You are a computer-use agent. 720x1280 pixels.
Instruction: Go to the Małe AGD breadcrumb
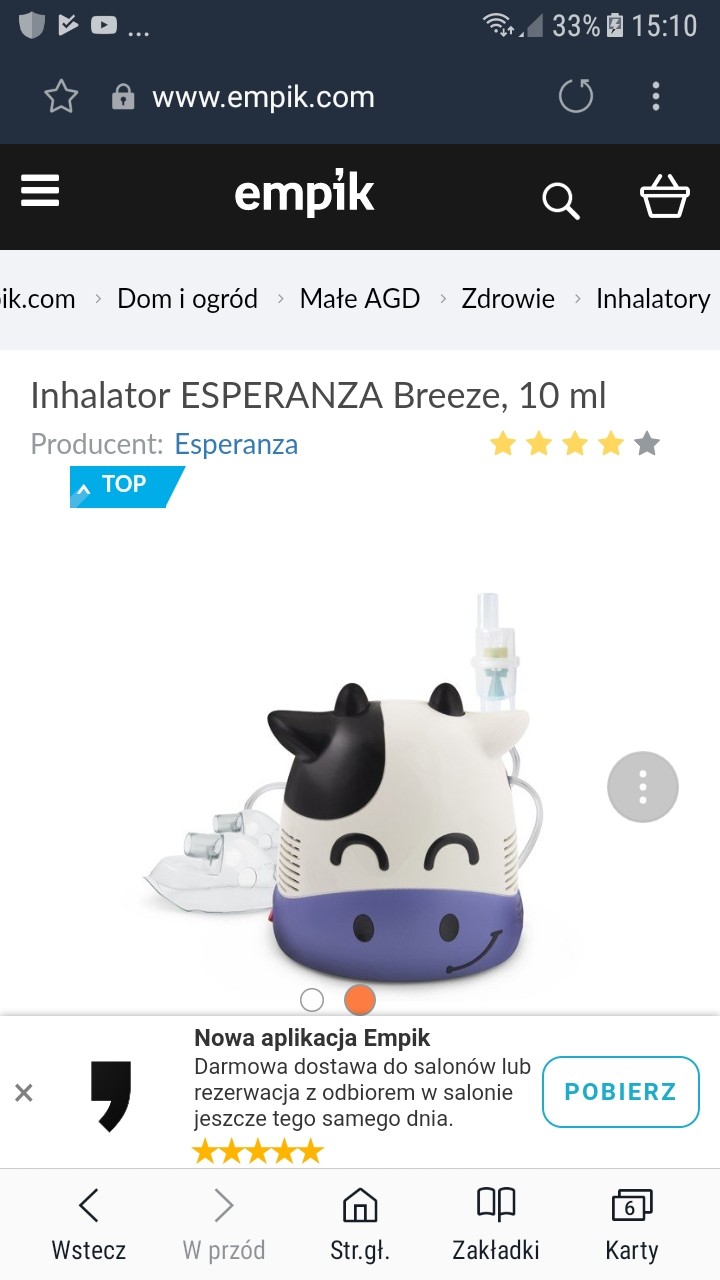pyautogui.click(x=360, y=299)
